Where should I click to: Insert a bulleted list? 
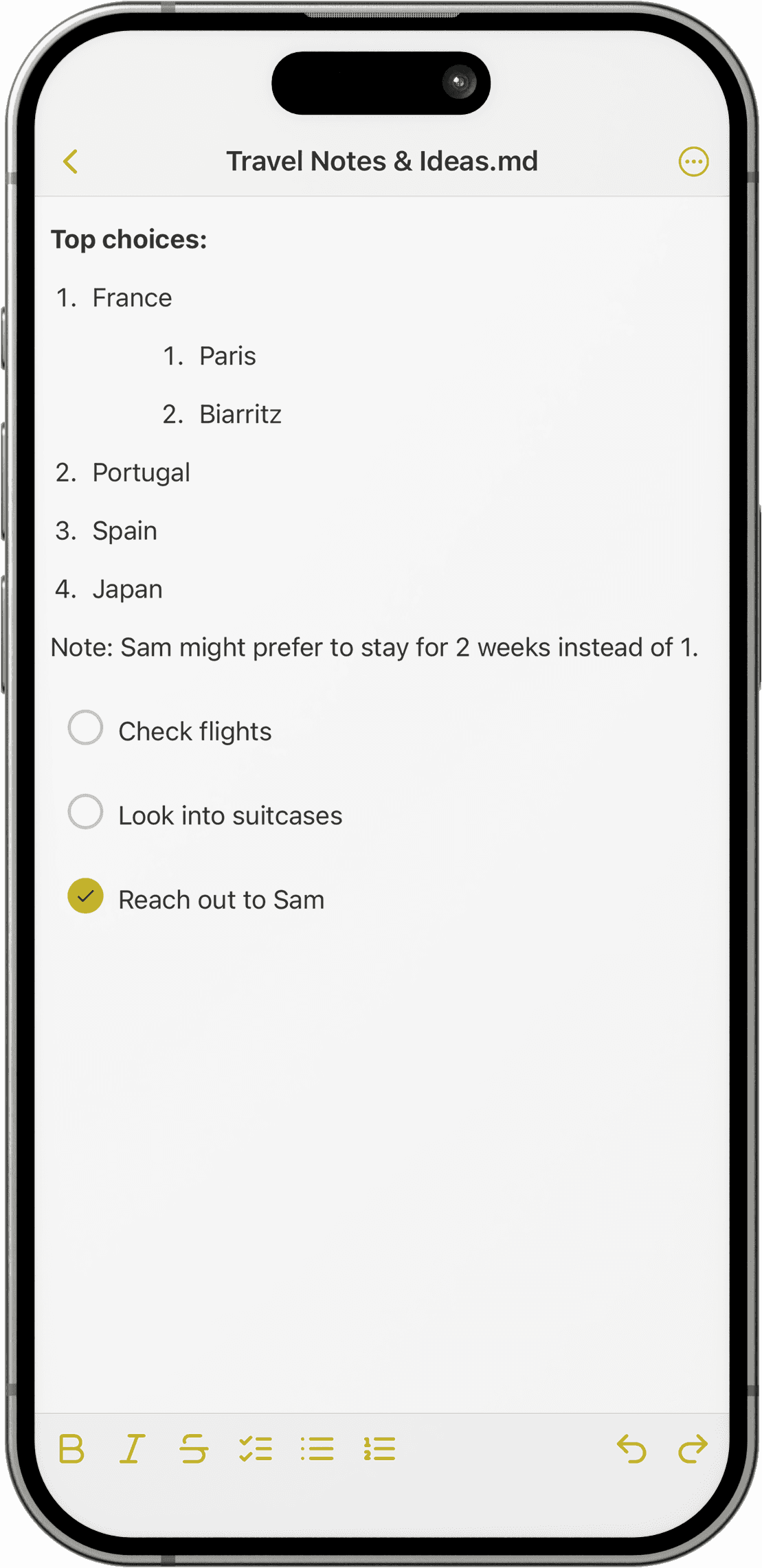click(x=317, y=1449)
